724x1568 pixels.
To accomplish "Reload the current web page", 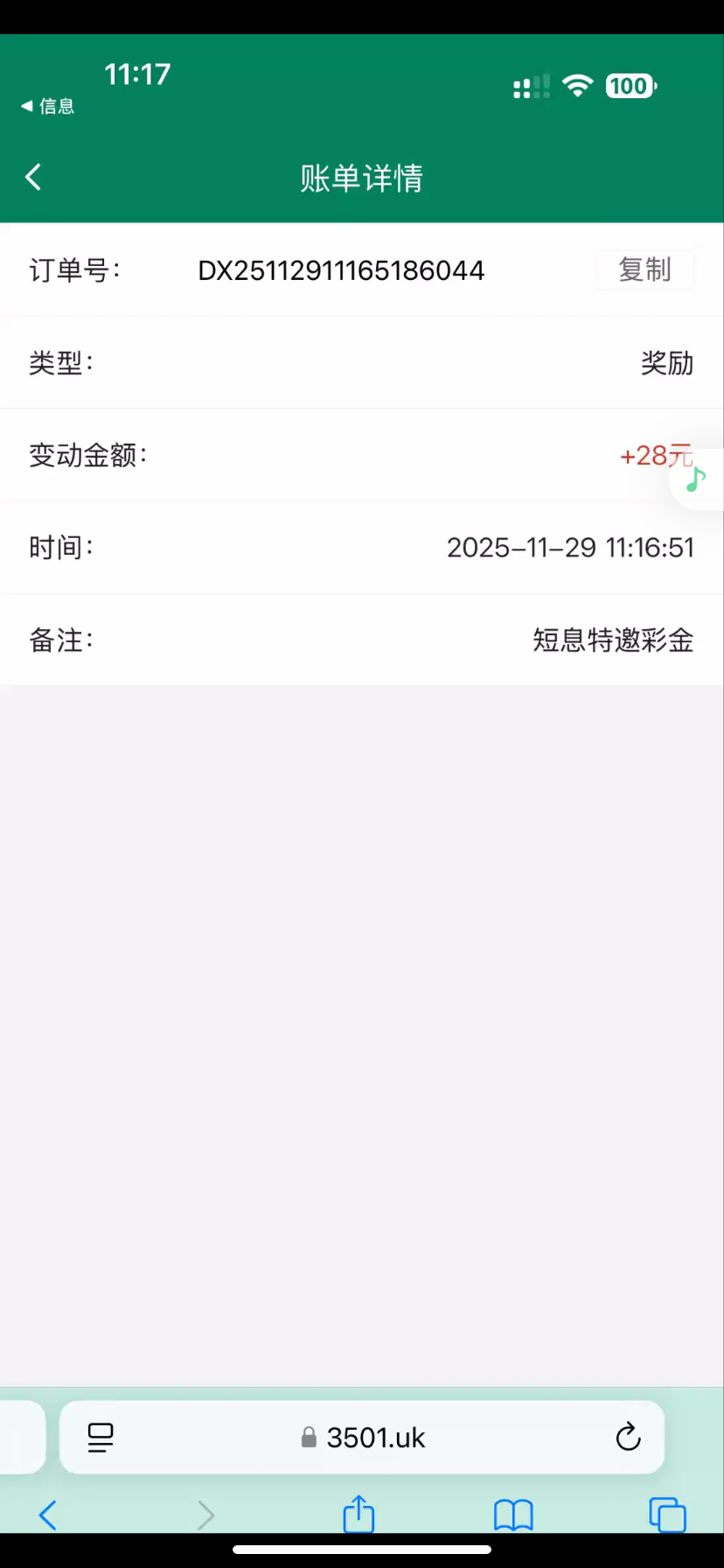I will 628,1438.
